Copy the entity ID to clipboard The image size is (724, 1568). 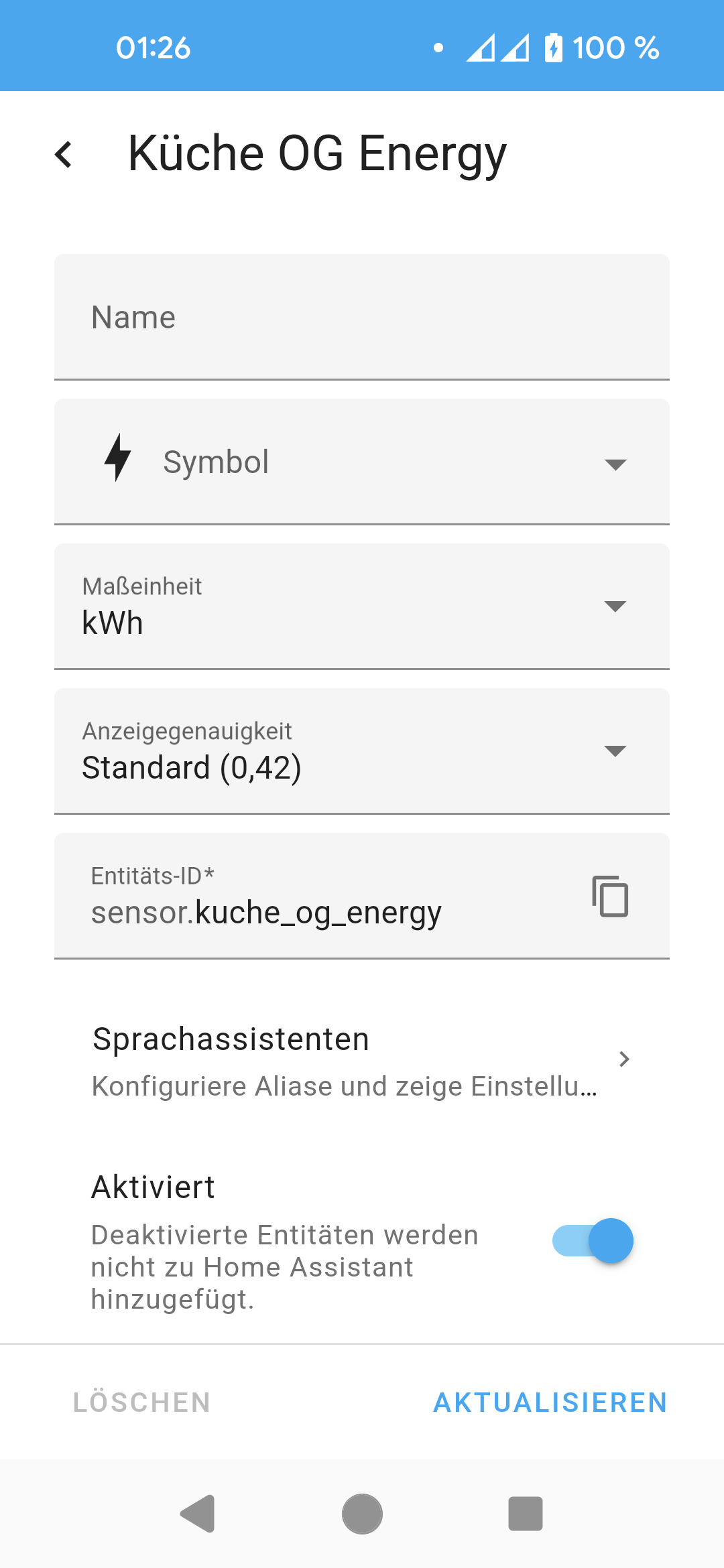[610, 896]
